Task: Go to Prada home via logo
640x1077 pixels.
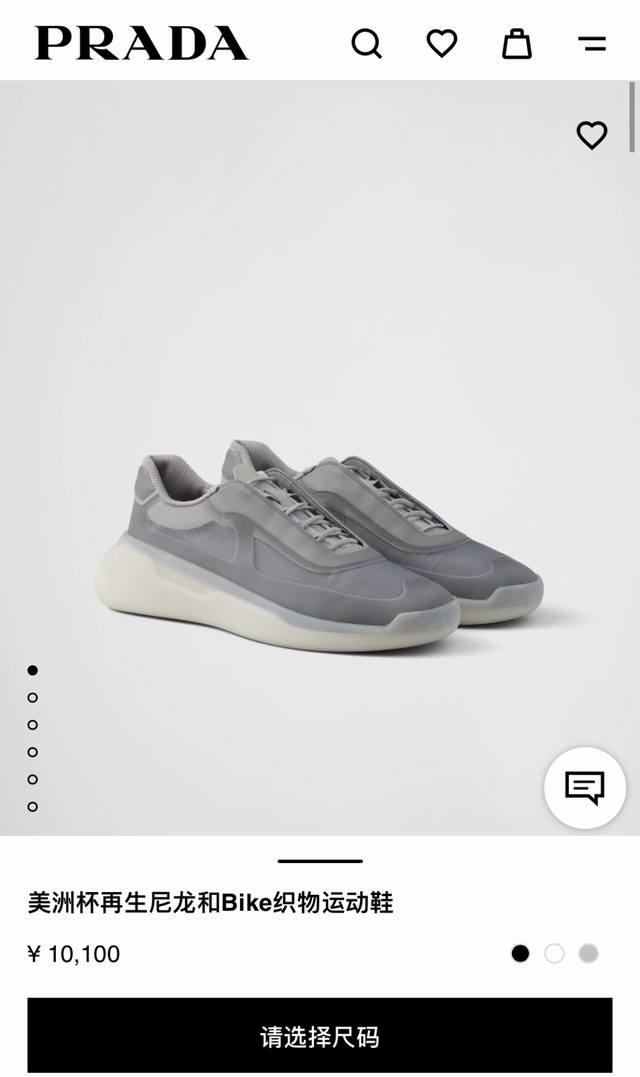Action: point(141,43)
